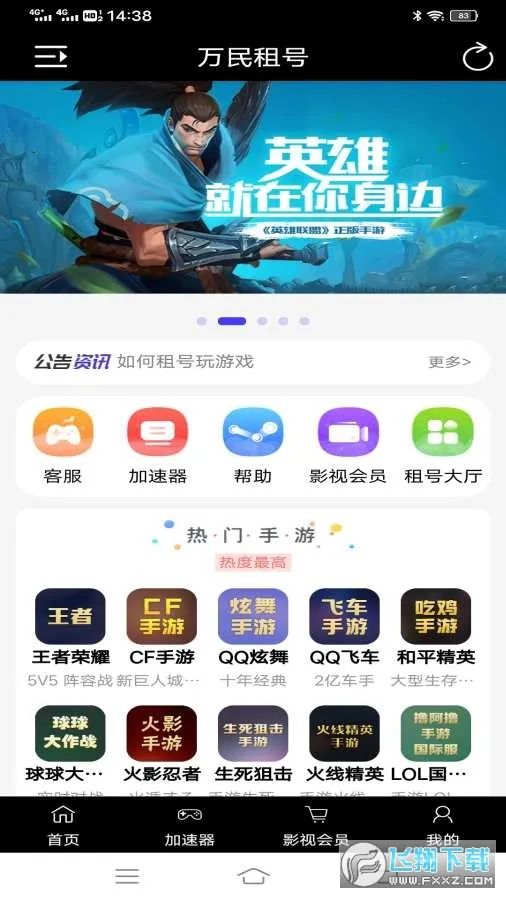Switch to the 加速器 bottom tab

[x=189, y=825]
